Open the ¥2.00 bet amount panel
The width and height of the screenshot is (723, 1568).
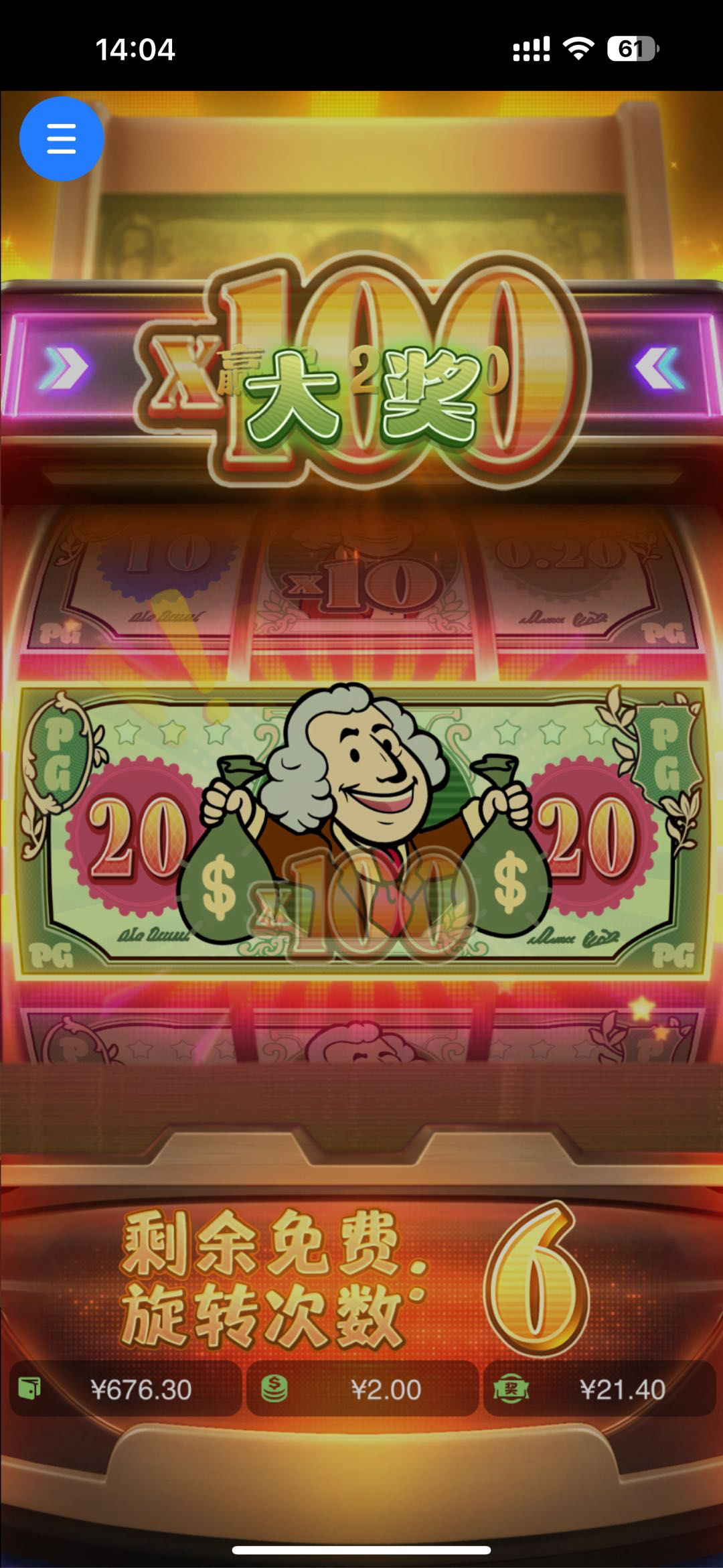(362, 1390)
